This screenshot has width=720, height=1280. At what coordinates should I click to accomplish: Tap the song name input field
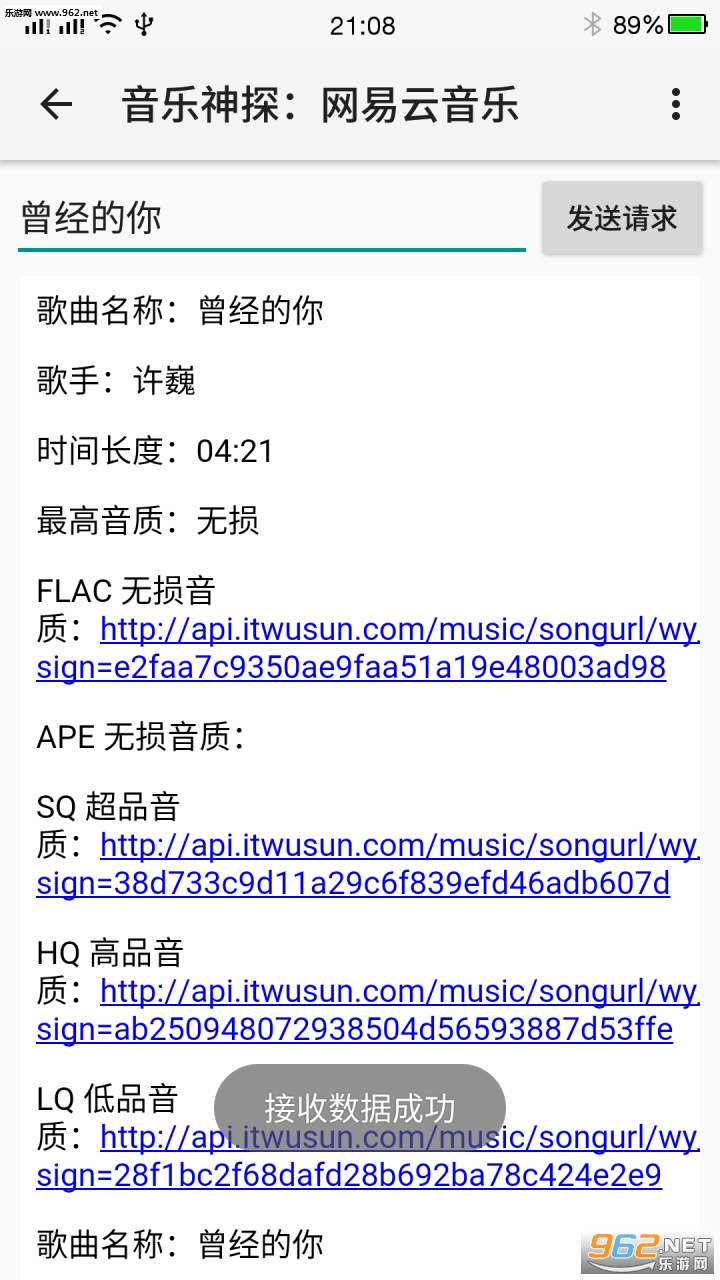click(270, 218)
